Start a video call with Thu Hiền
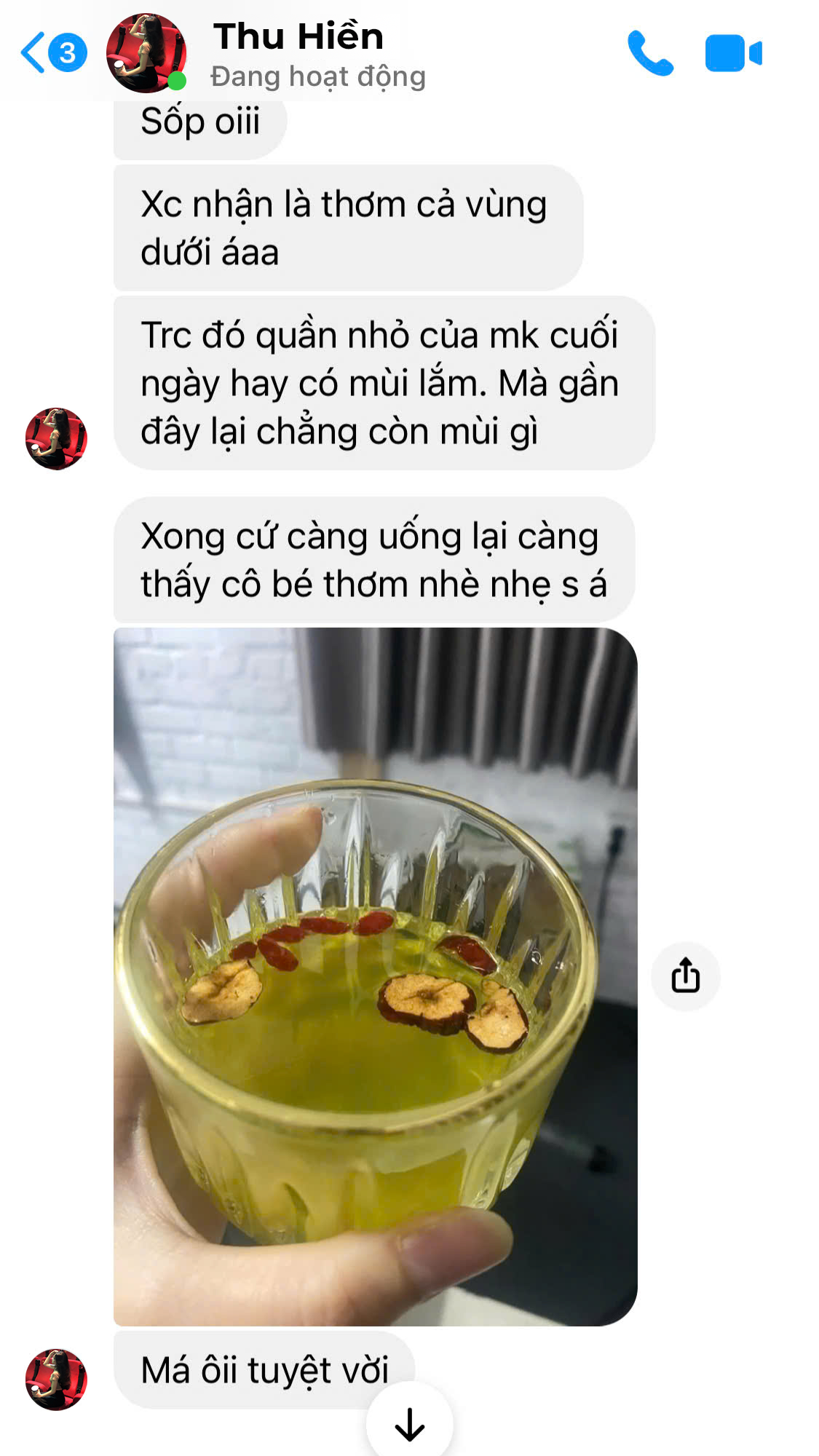The height and width of the screenshot is (1456, 819). click(x=733, y=53)
